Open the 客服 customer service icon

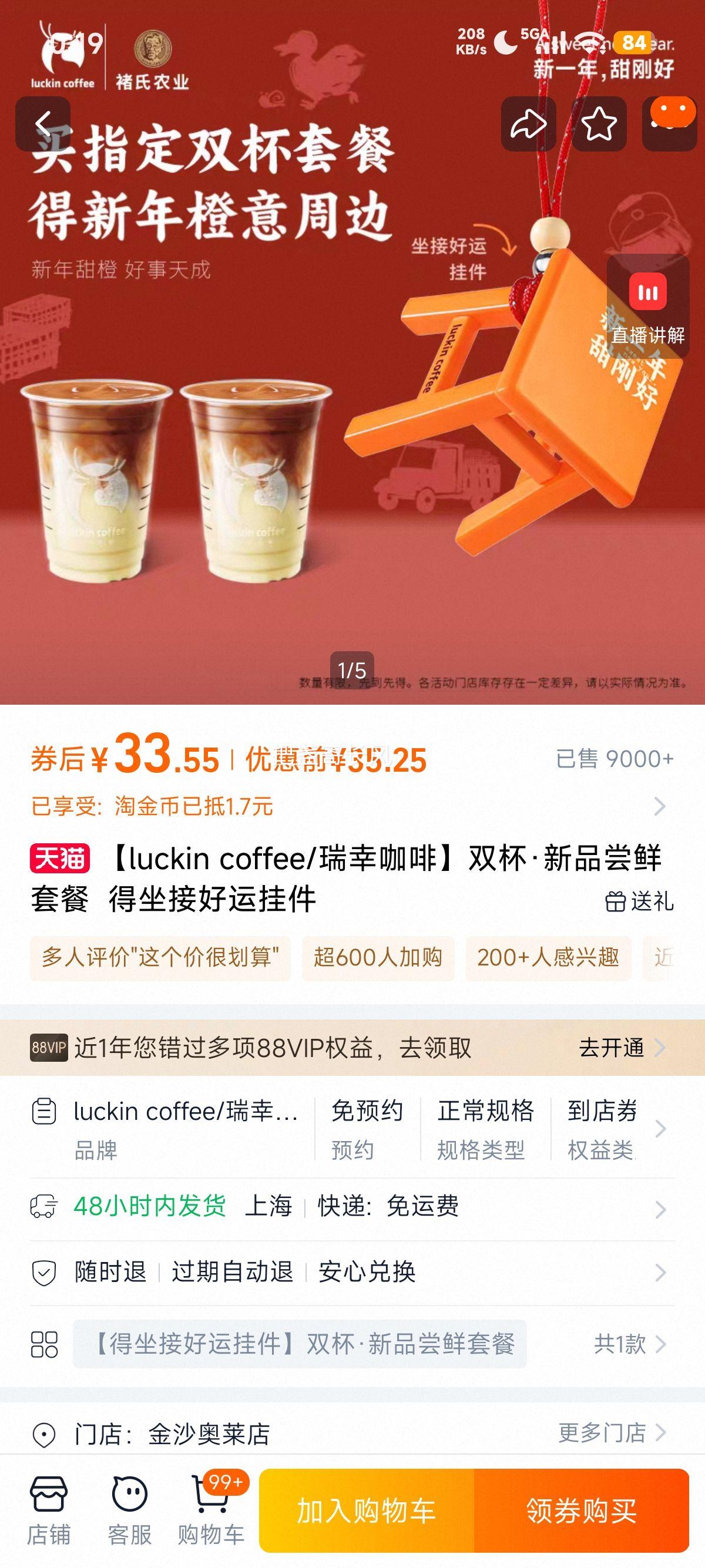click(130, 1500)
